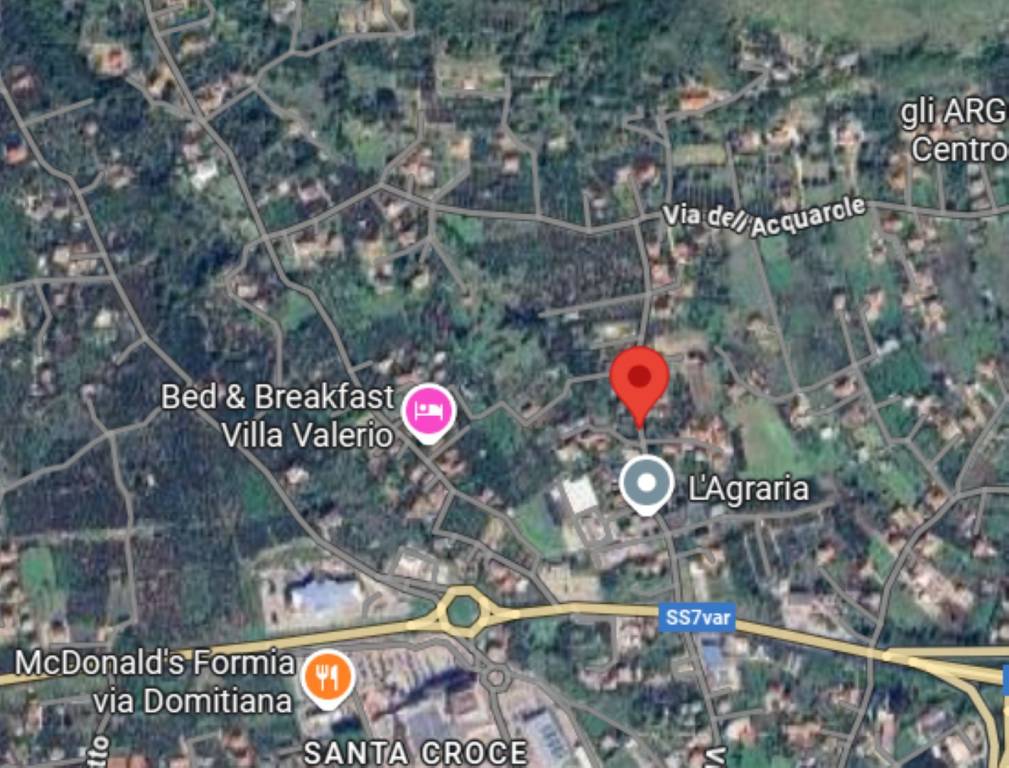
Task: Open McDonald's Formia via Domitiana restaurant marker
Action: point(328,676)
